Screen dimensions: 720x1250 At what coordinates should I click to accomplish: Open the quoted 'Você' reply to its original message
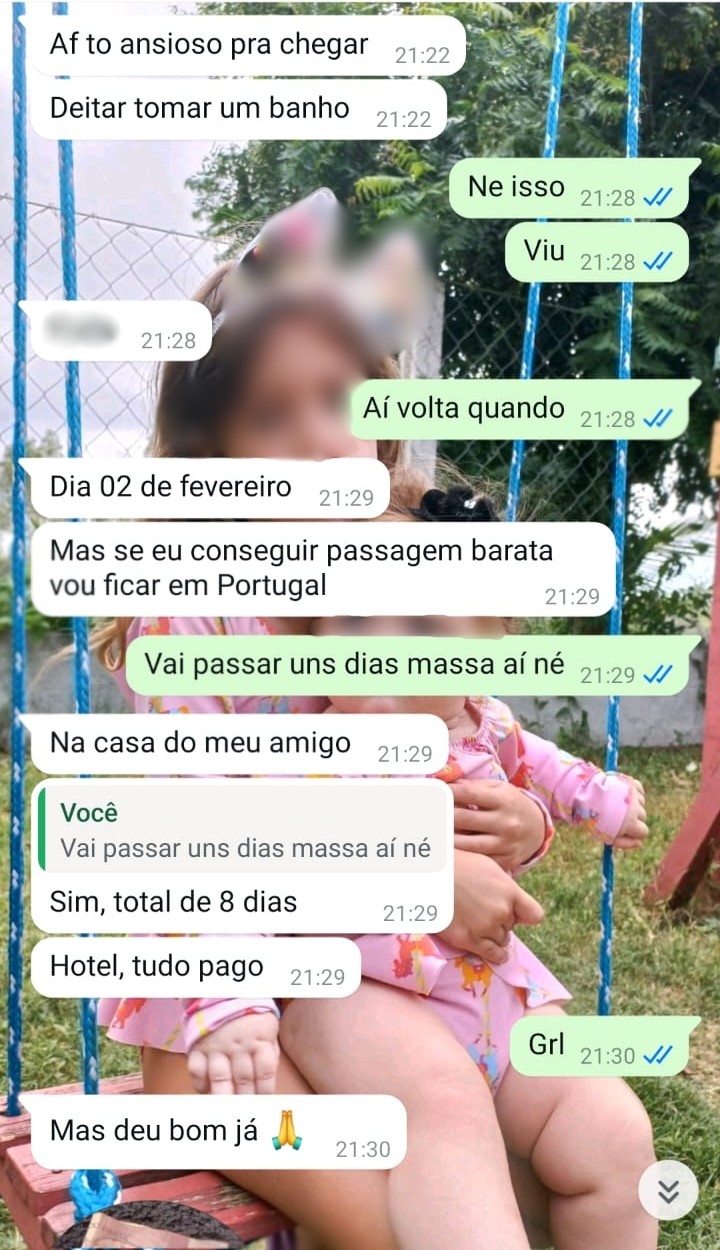(243, 830)
